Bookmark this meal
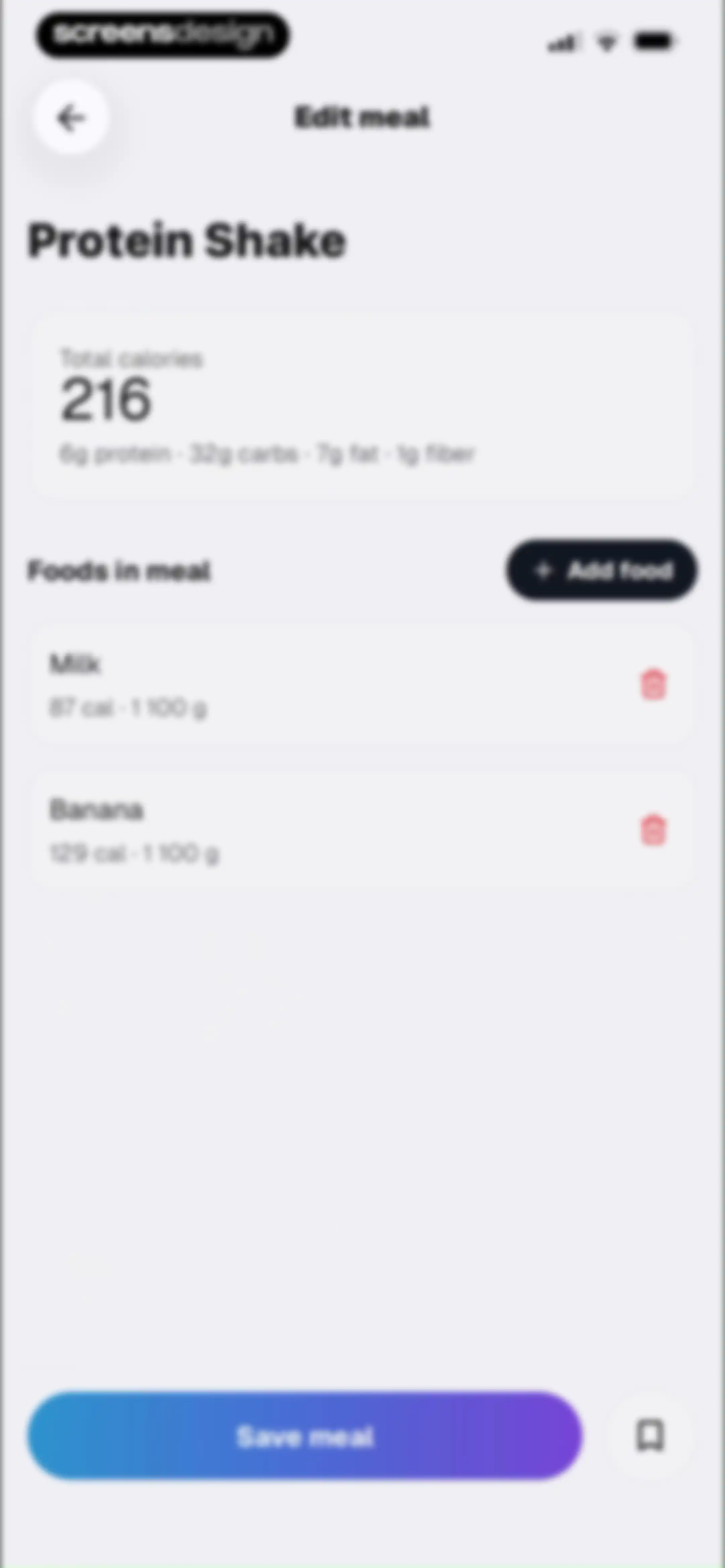 [x=650, y=1435]
